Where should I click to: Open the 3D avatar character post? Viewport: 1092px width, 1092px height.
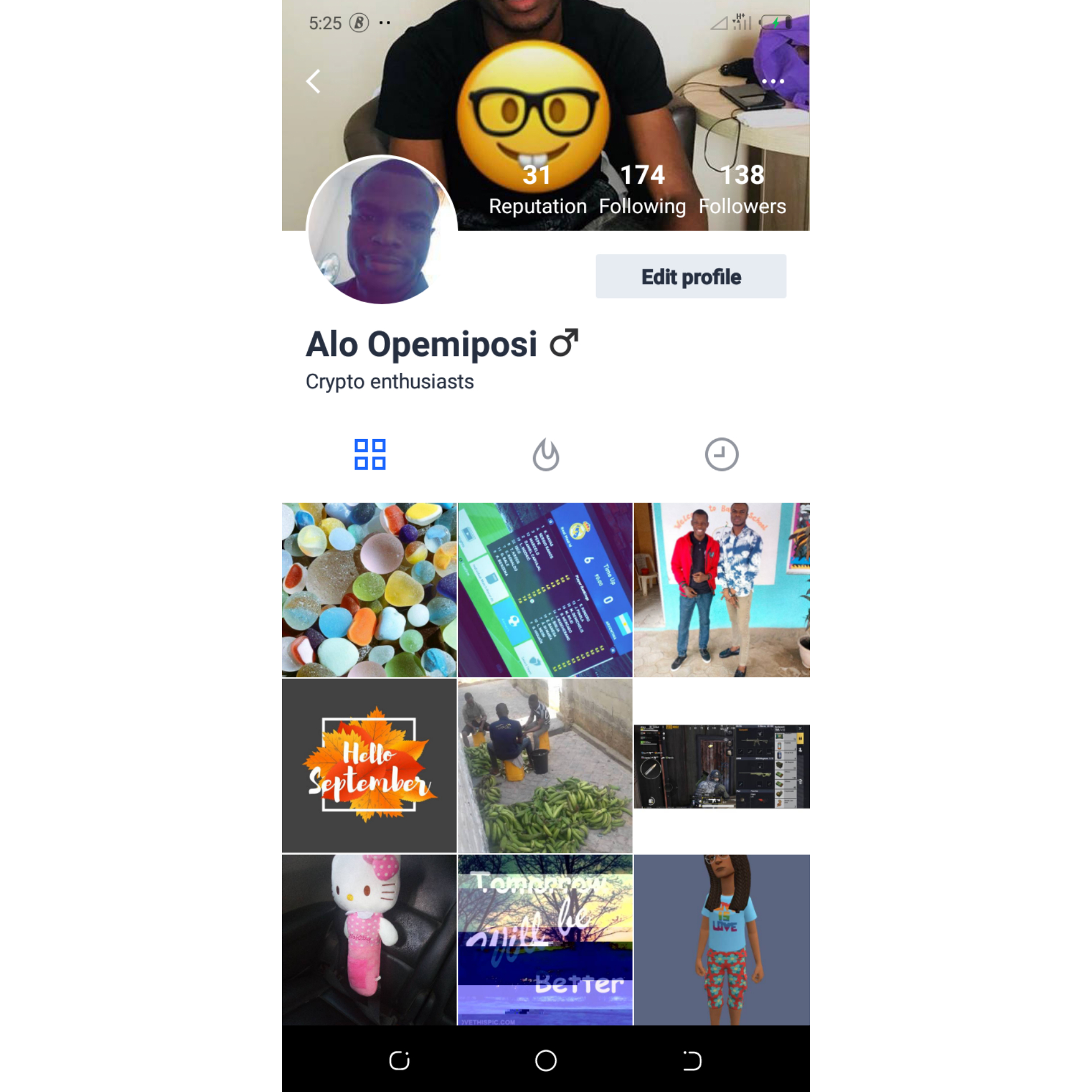coord(722,940)
